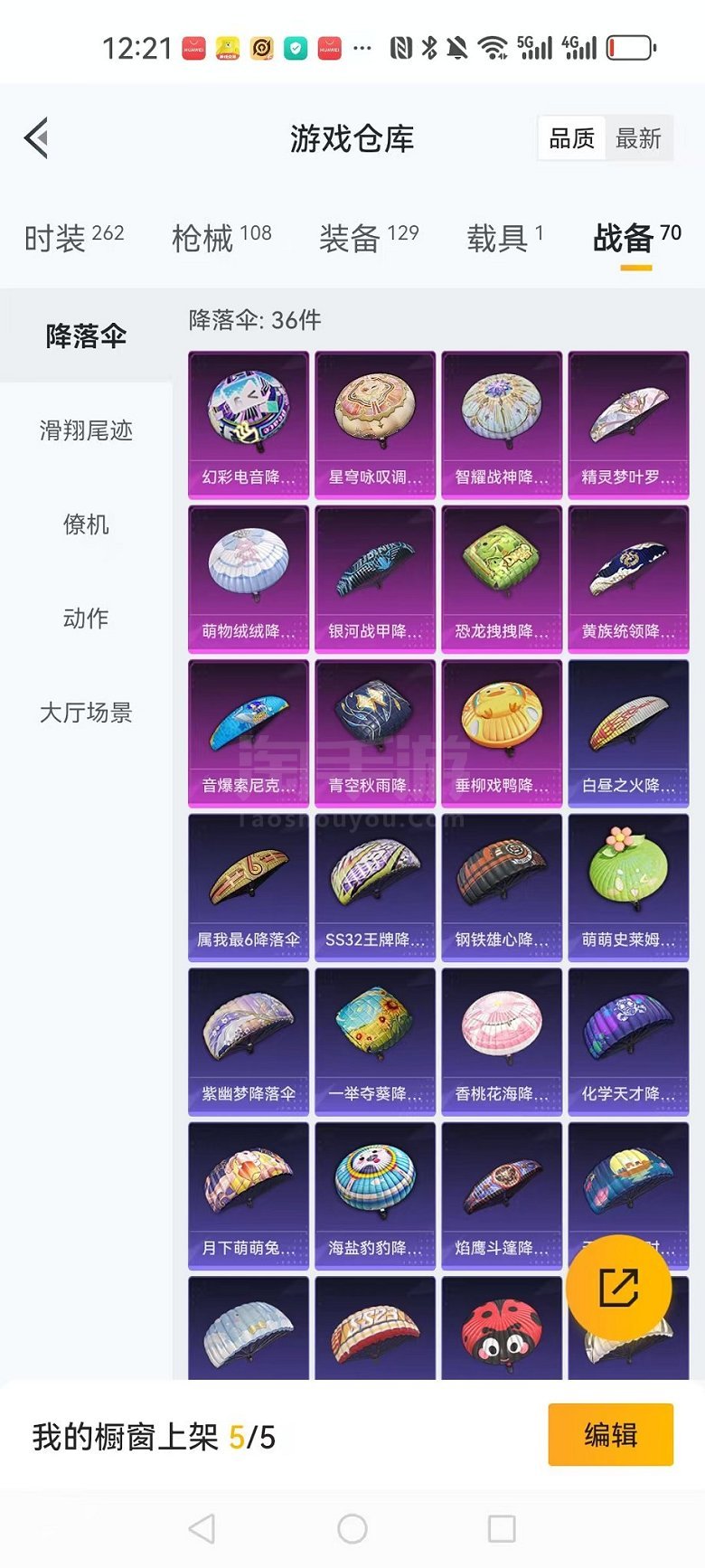View the 萌萌史莱姆 parachute item
705x1568 pixels.
[x=628, y=886]
